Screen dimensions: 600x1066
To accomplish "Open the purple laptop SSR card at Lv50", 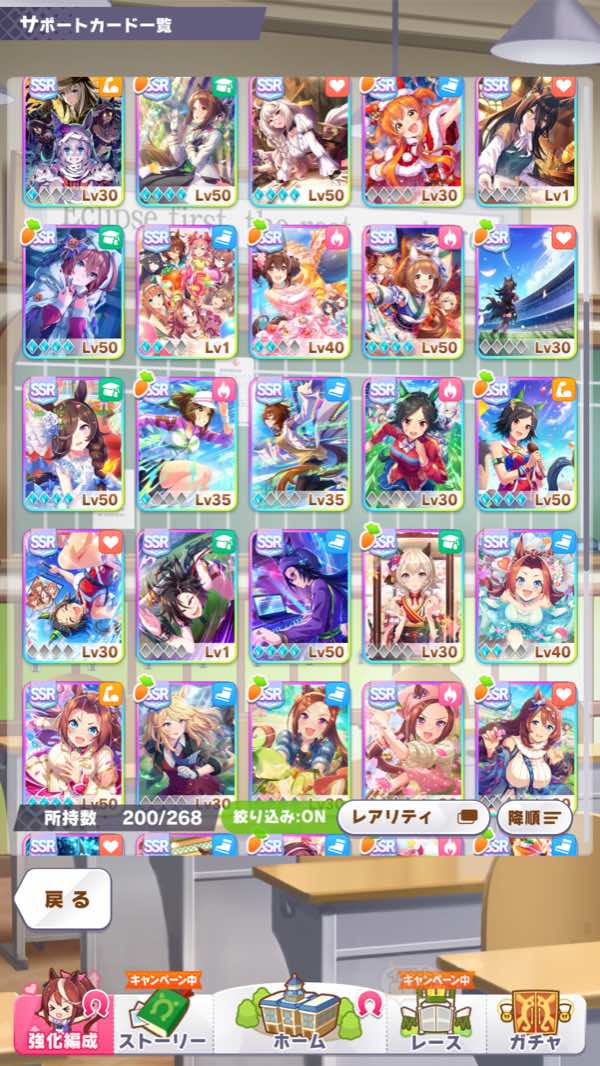I will pyautogui.click(x=299, y=596).
